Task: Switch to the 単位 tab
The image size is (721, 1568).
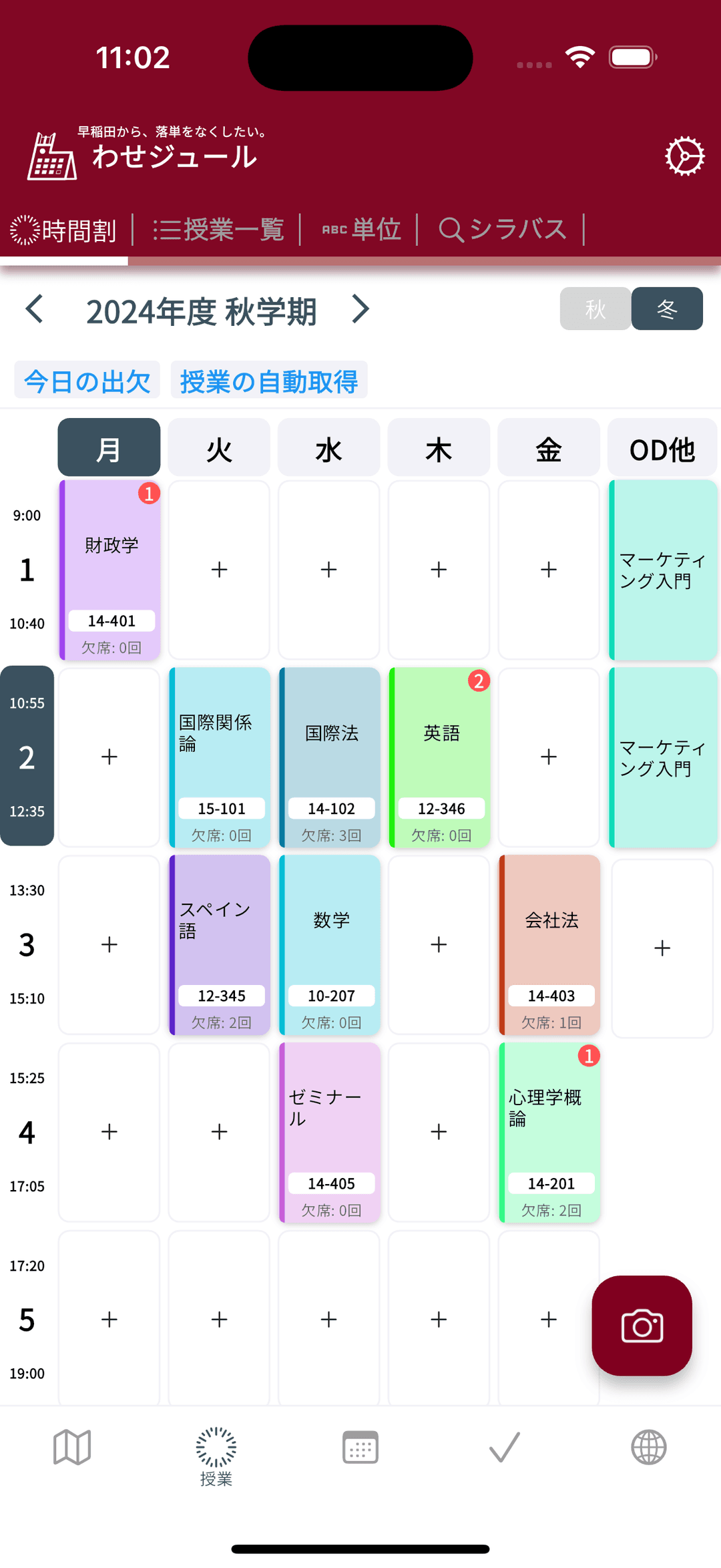Action: [361, 230]
